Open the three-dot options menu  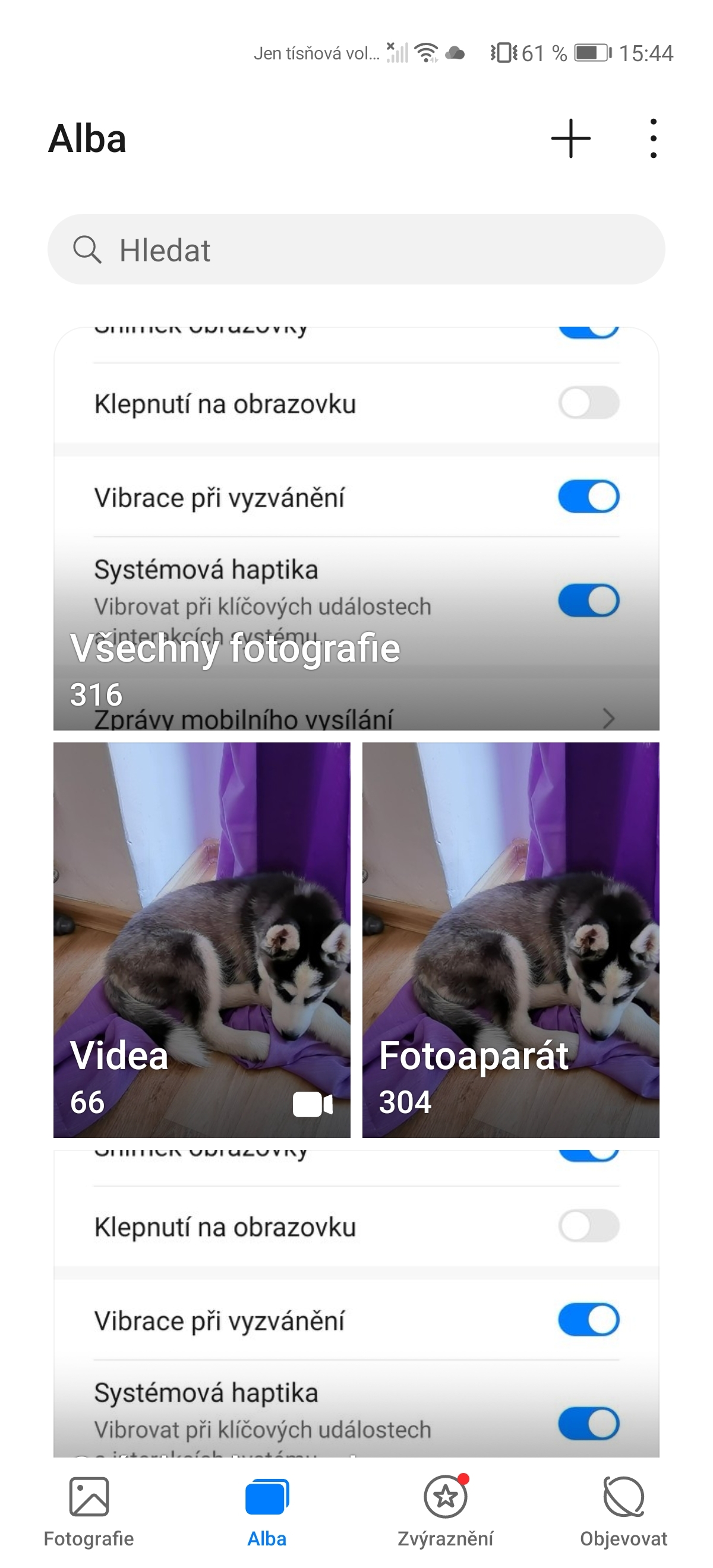pos(653,139)
